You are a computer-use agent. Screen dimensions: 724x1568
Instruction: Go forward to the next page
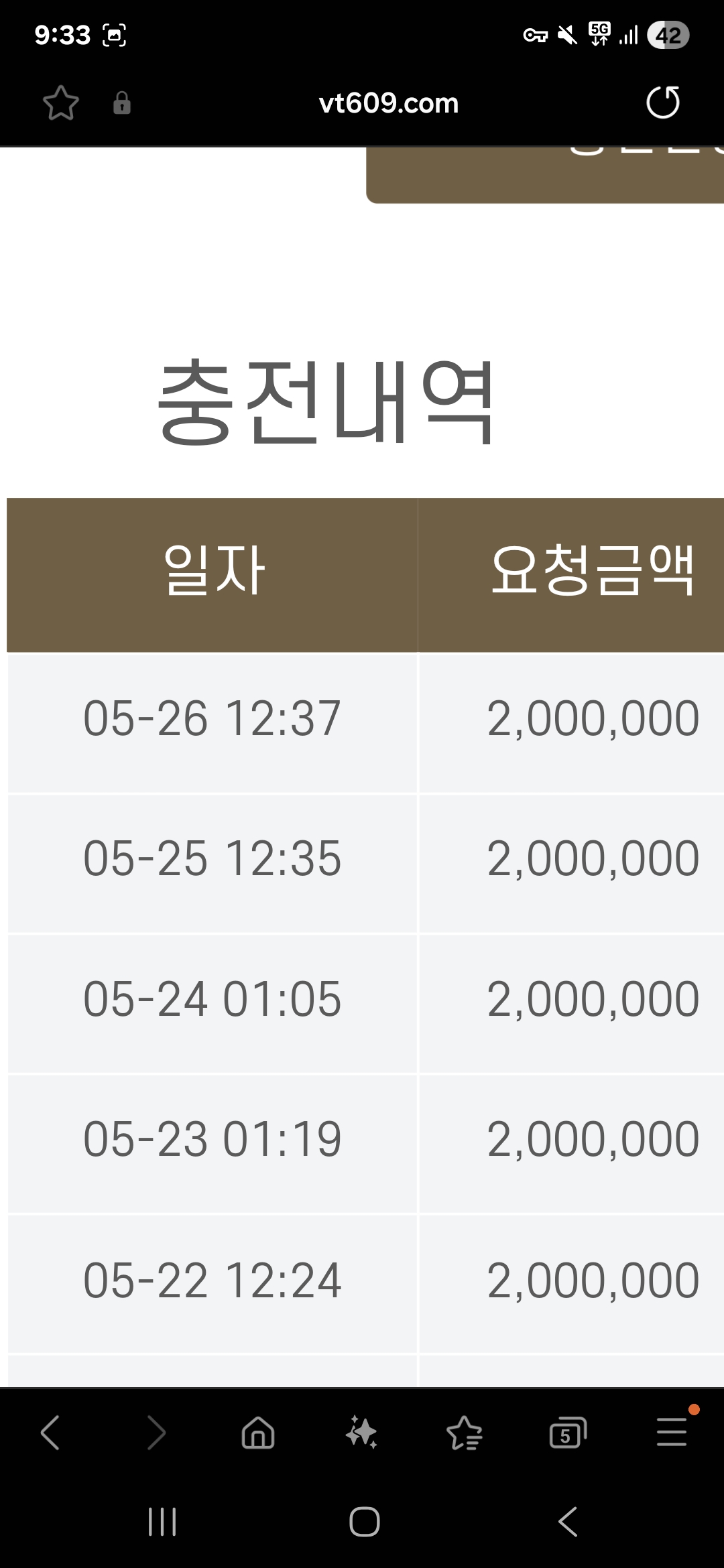click(x=156, y=1433)
